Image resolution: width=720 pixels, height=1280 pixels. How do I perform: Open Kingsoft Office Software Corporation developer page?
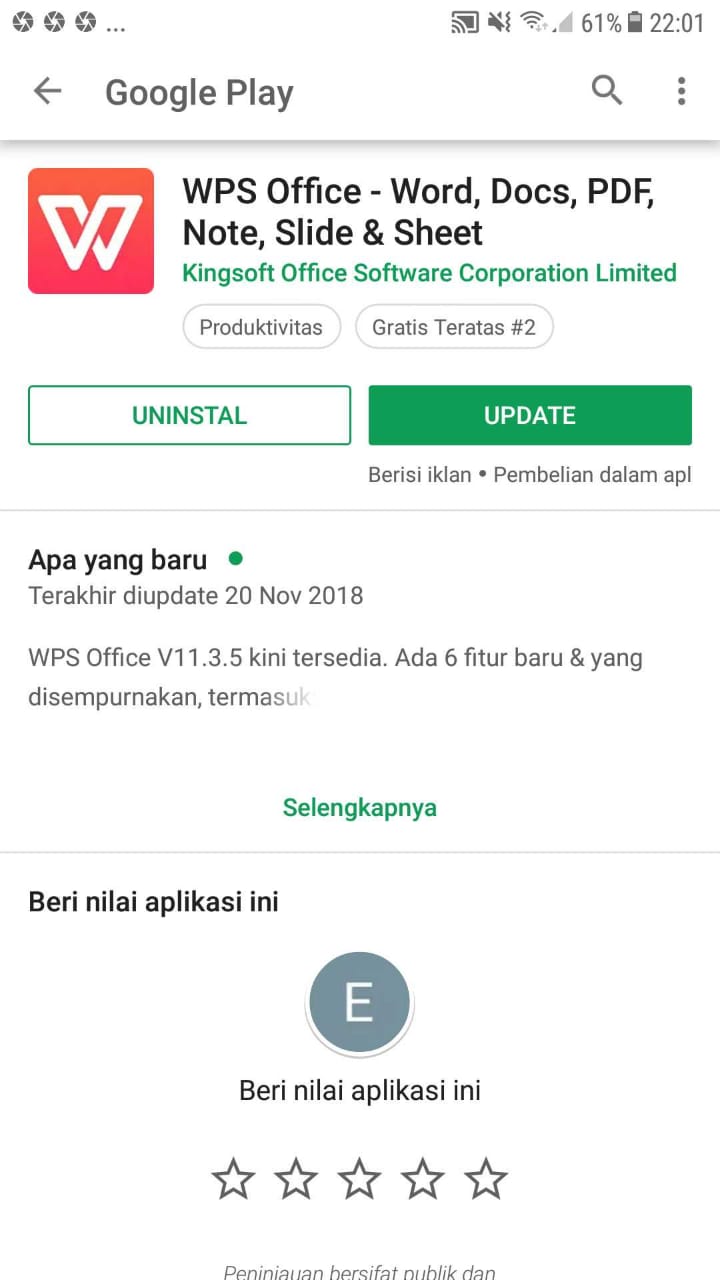tap(429, 273)
